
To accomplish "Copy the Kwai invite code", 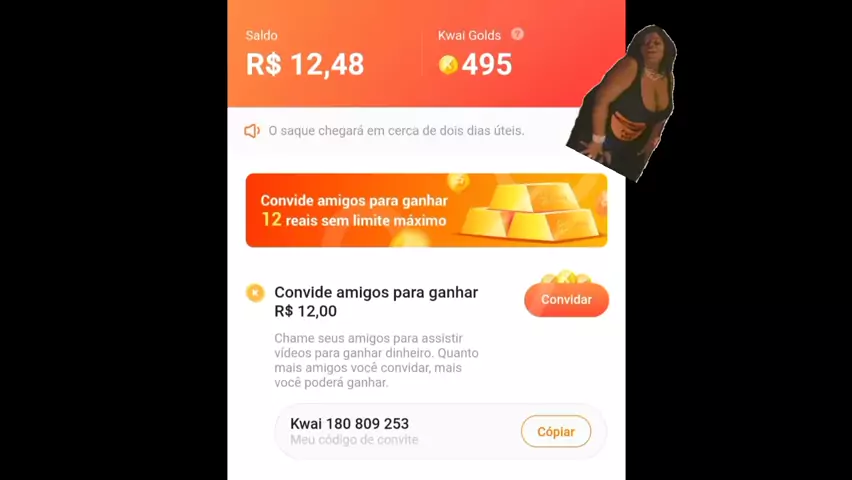I will (555, 432).
